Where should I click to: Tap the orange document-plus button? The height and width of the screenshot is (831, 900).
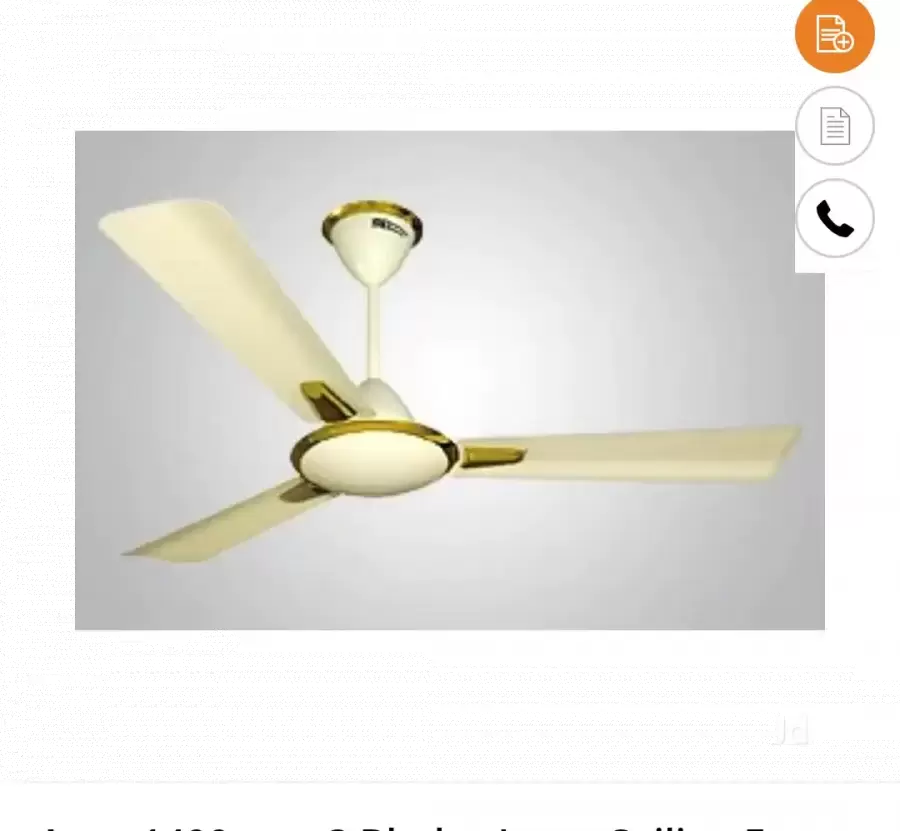click(x=834, y=33)
